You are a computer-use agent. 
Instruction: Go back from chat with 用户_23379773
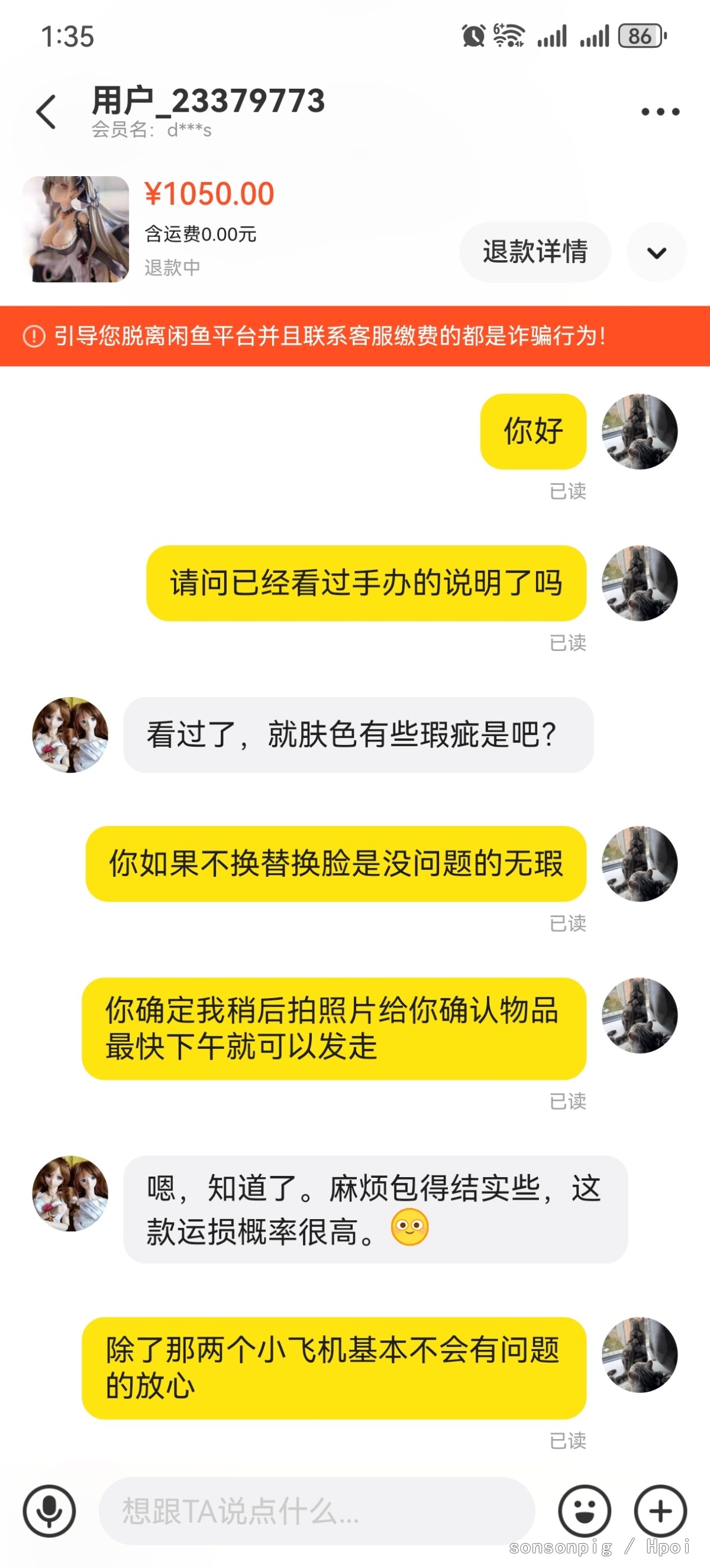(46, 112)
